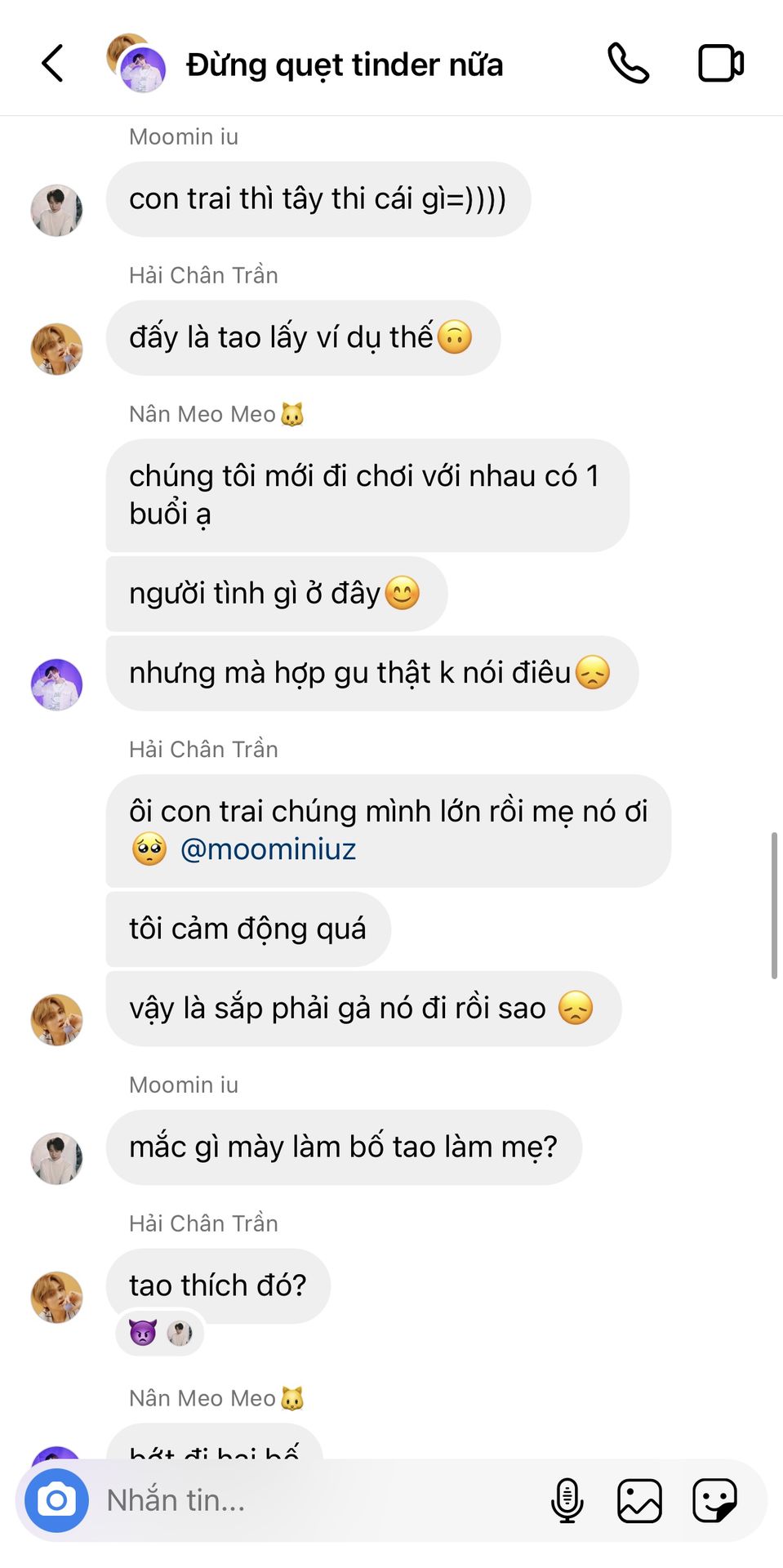Start a video call with the group
Viewport: 783px width, 1568px height.
point(721,64)
